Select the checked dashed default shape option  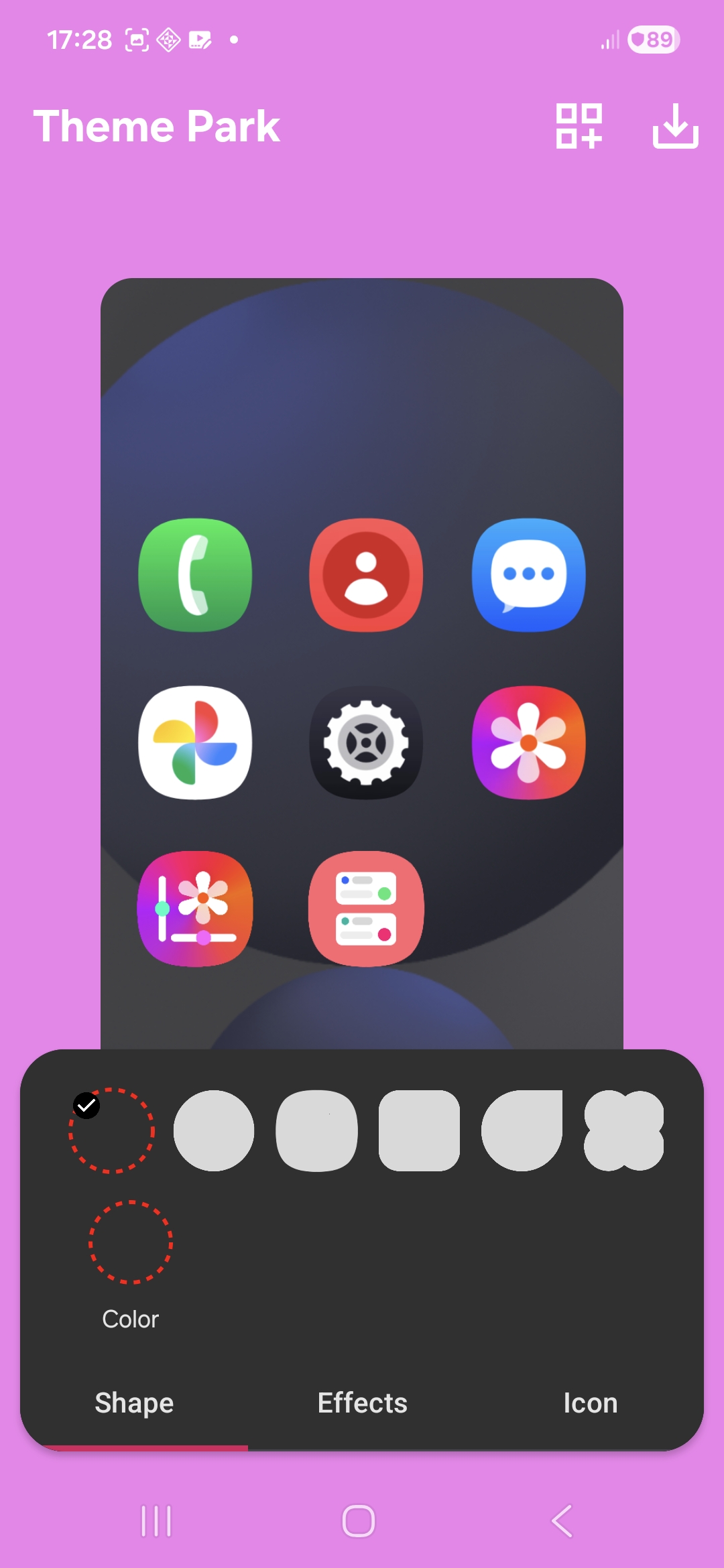click(112, 1130)
